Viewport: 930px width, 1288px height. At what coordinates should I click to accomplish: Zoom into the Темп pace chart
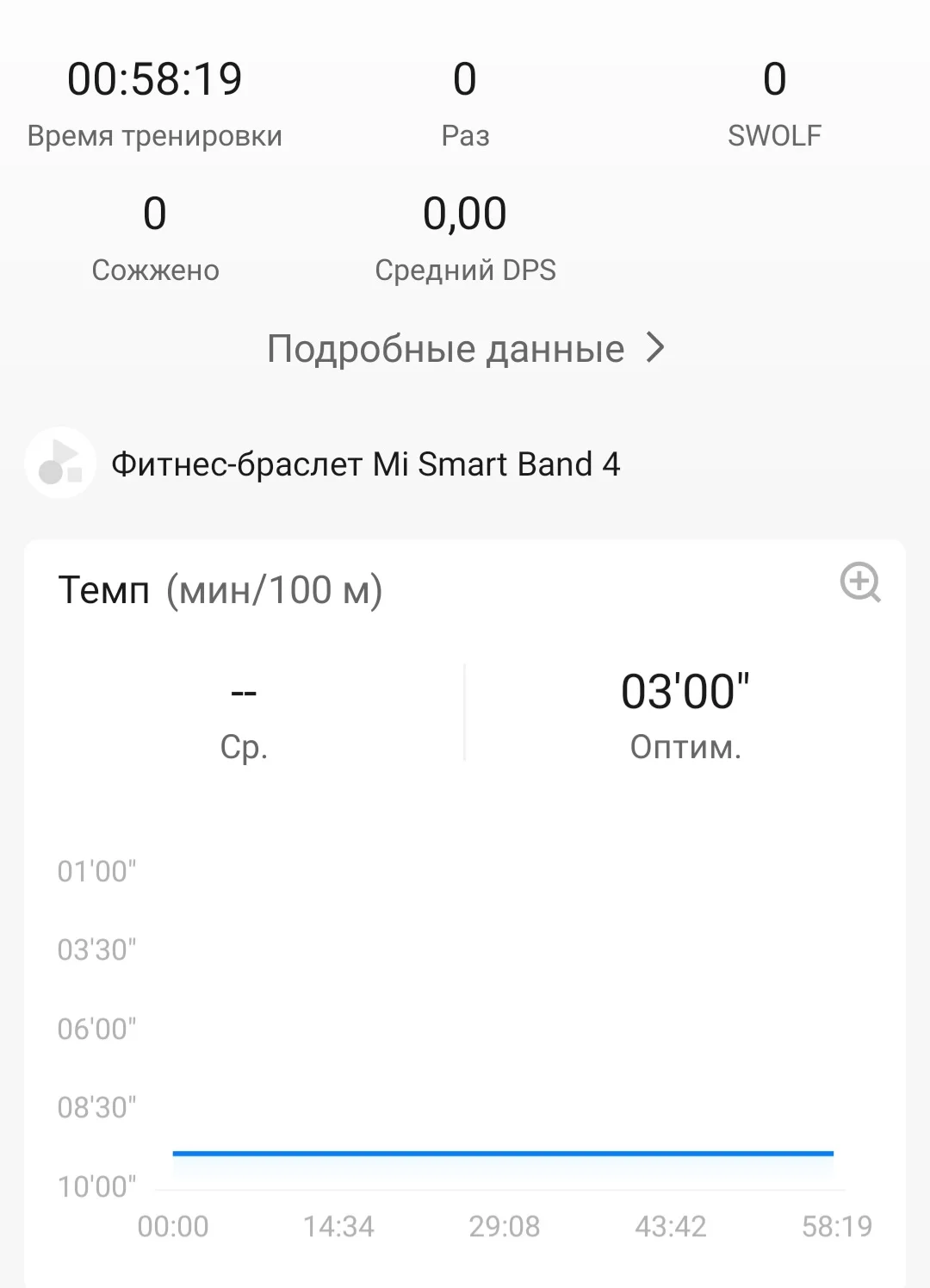pyautogui.click(x=859, y=582)
